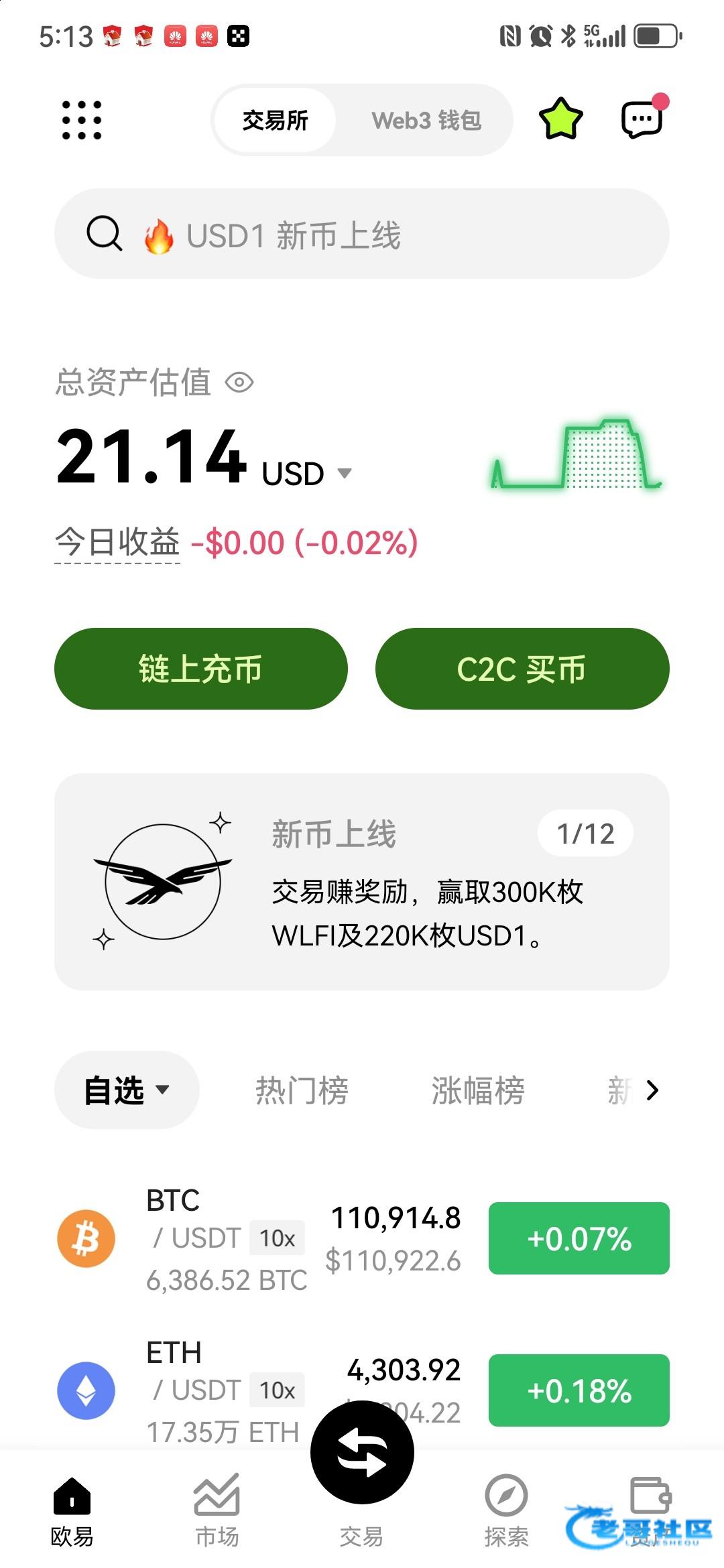Image resolution: width=724 pixels, height=1568 pixels.
Task: Switch to the 热门榜 list
Action: [x=302, y=1090]
